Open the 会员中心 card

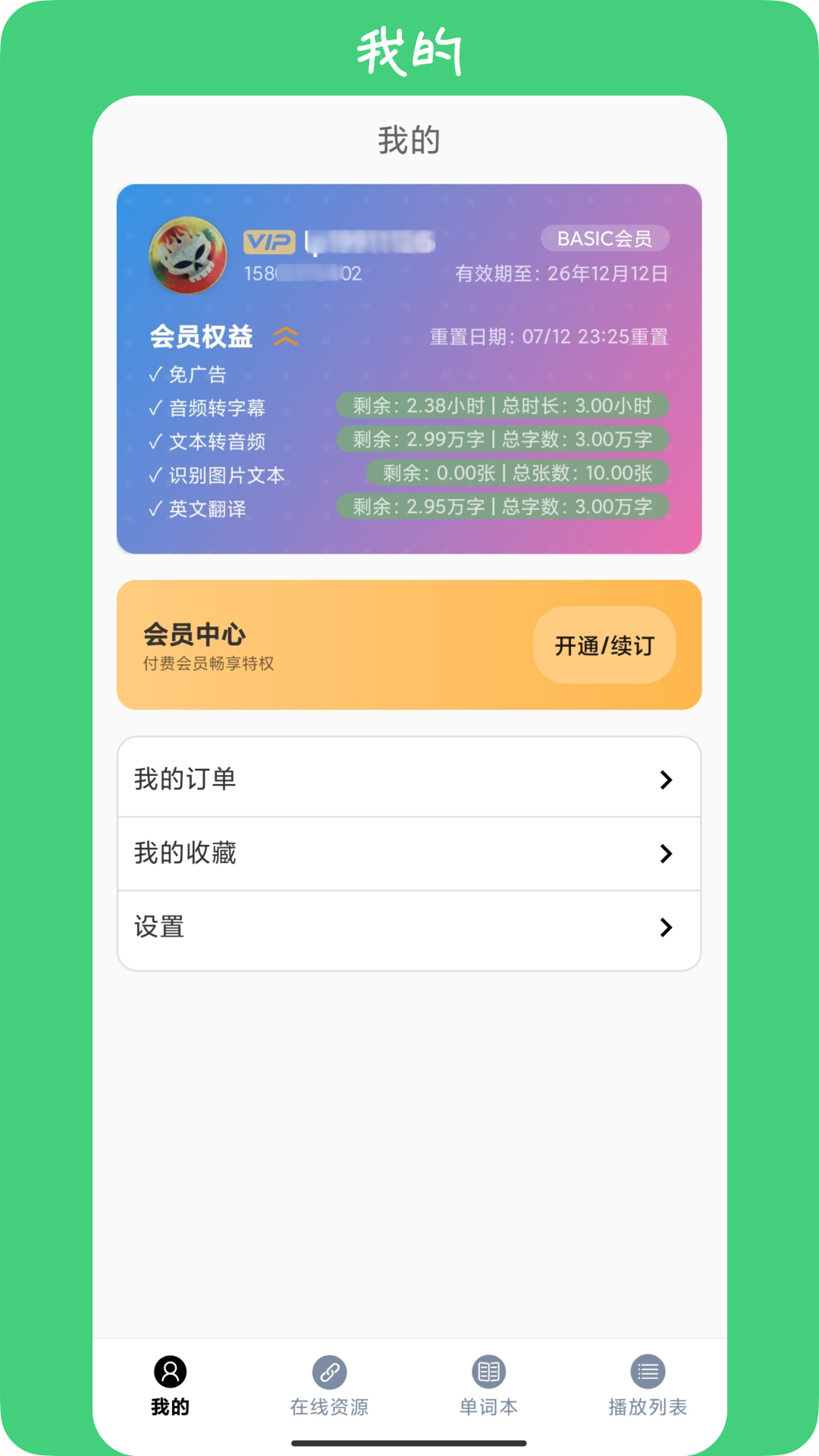409,643
